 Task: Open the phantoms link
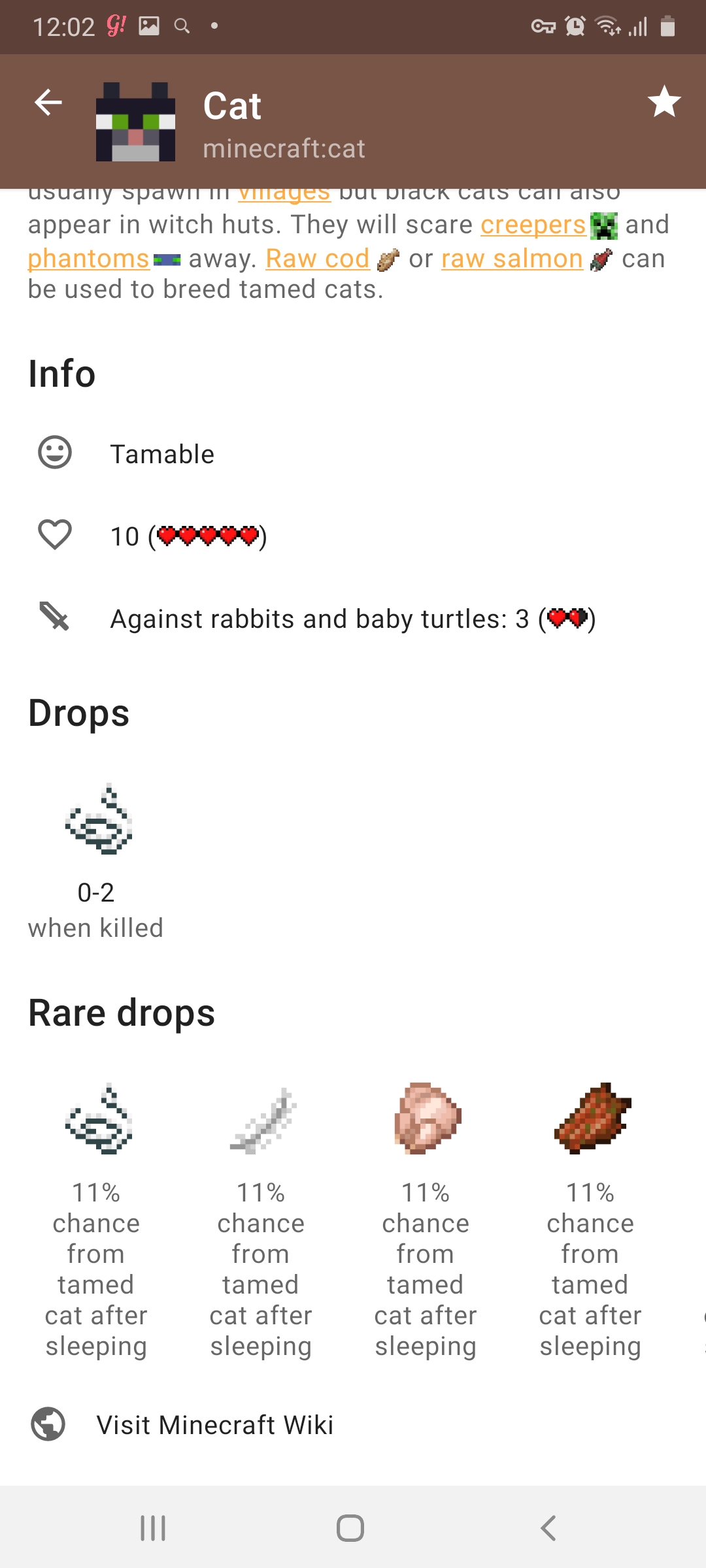[x=88, y=259]
